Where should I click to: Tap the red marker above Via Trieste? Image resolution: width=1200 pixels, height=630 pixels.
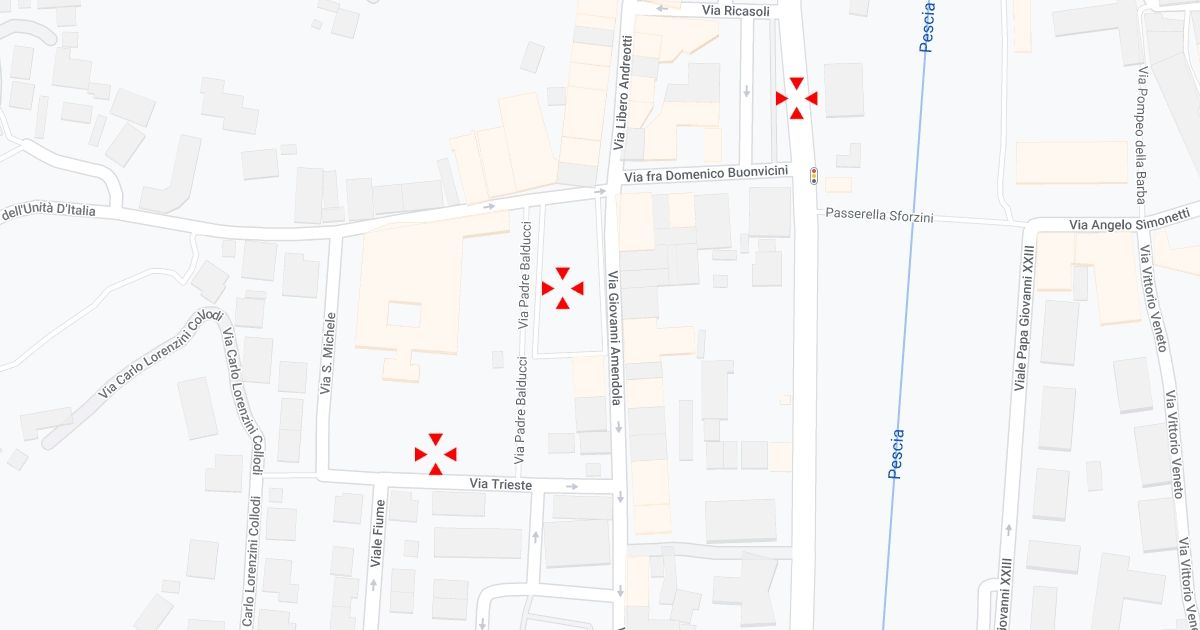(436, 454)
